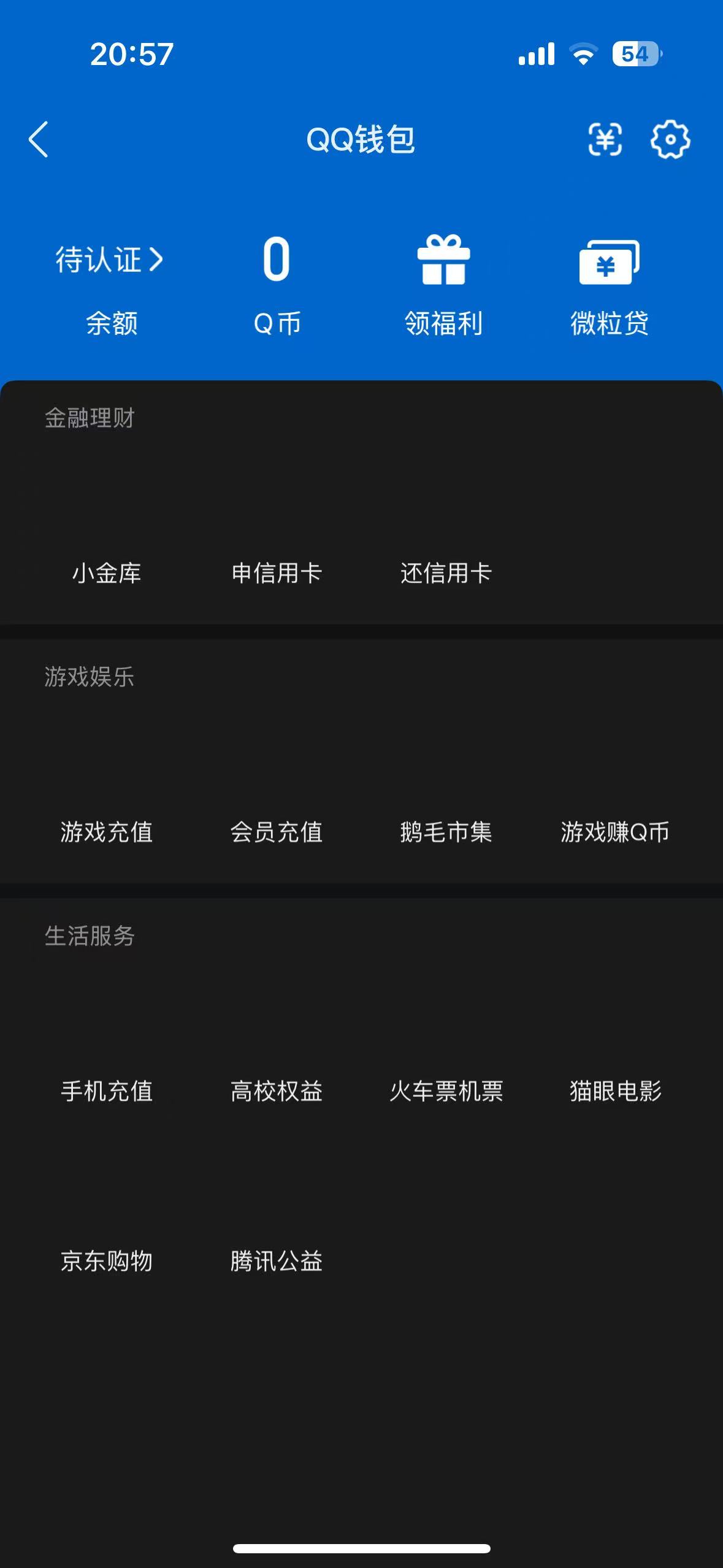Open 还信用卡 repayment option
The width and height of the screenshot is (723, 1568).
click(446, 574)
